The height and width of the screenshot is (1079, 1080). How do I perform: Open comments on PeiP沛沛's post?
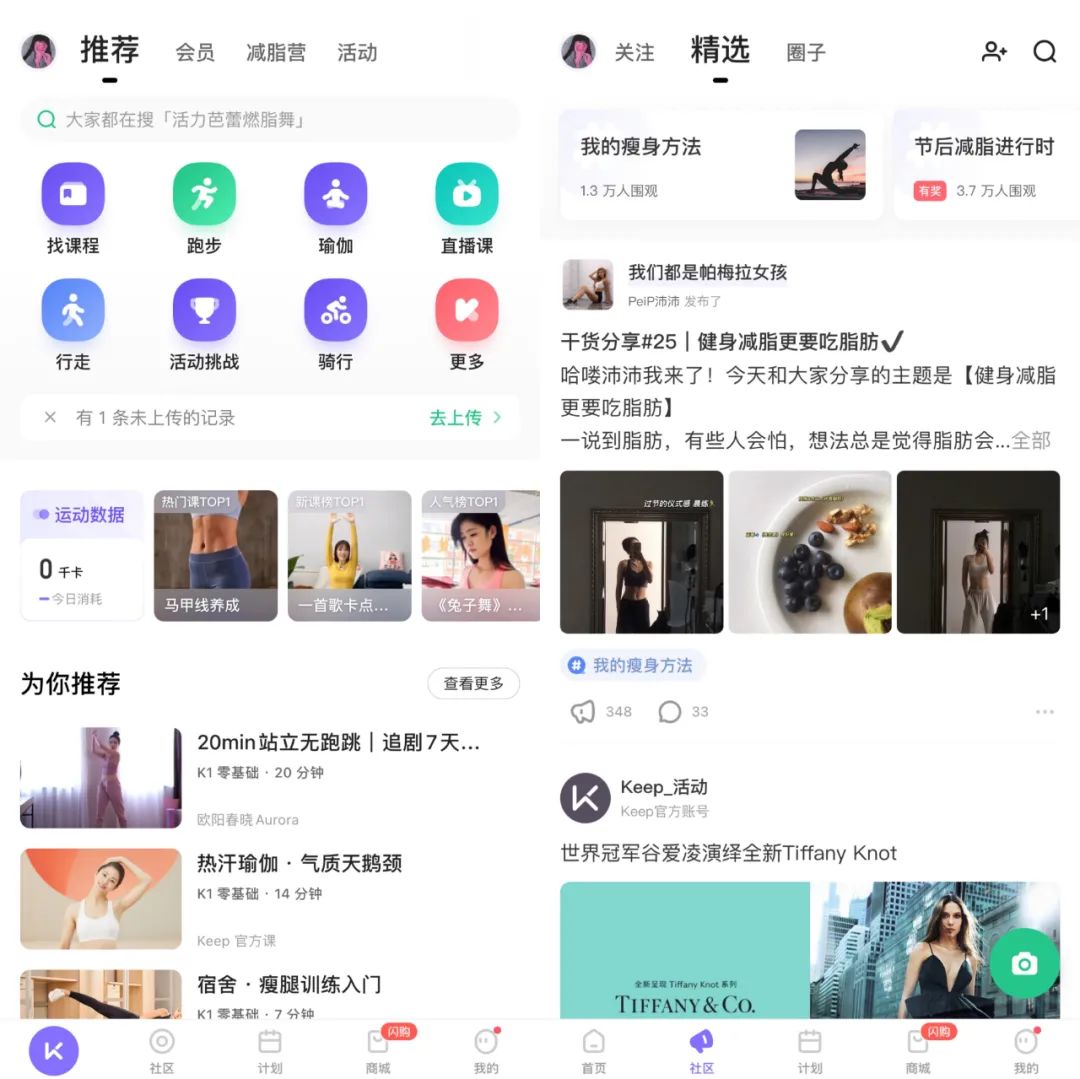coord(671,712)
